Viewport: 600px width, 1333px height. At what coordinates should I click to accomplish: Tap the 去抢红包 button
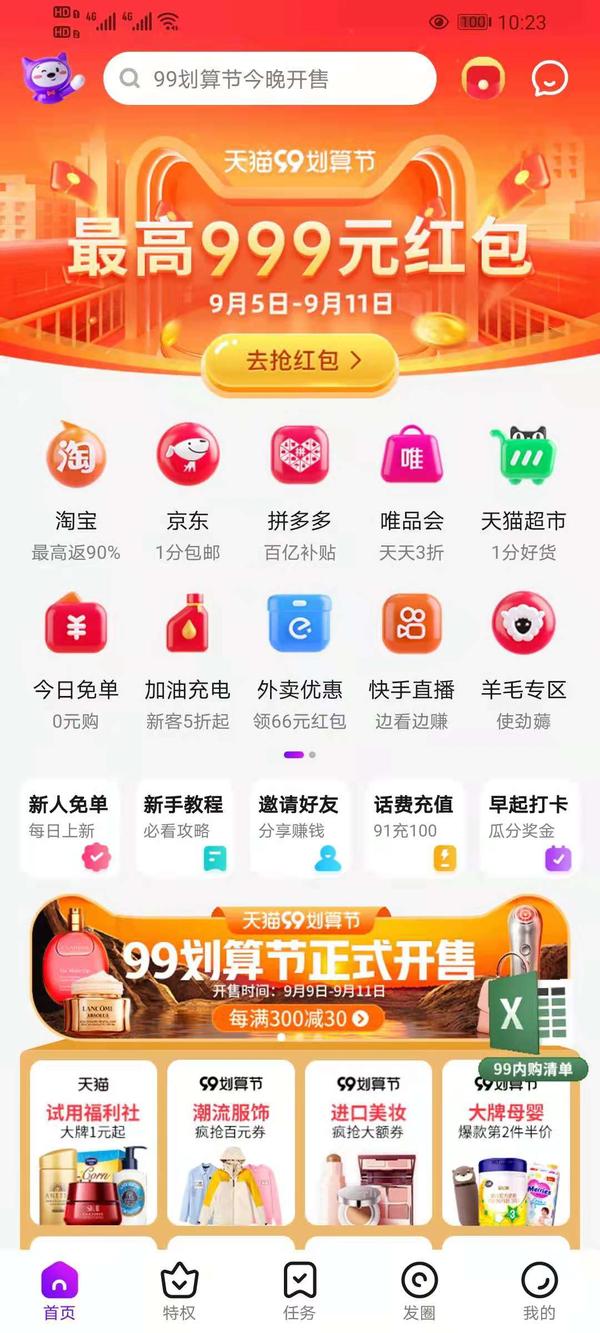pyautogui.click(x=300, y=361)
